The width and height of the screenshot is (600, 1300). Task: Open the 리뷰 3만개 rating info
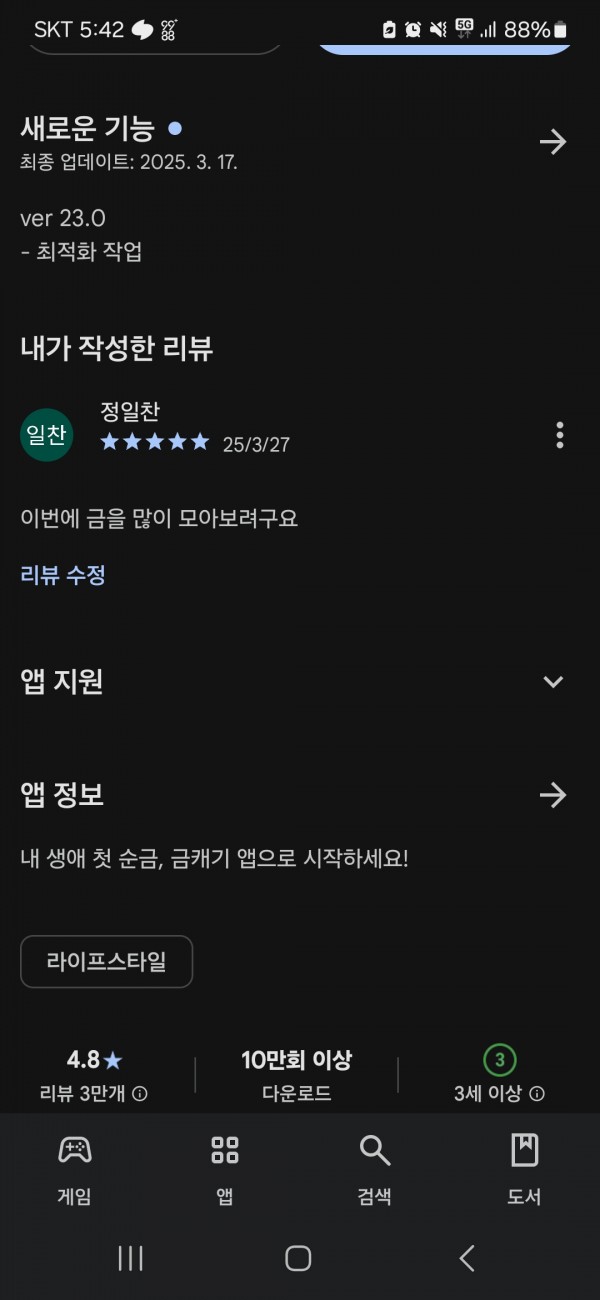click(140, 1094)
